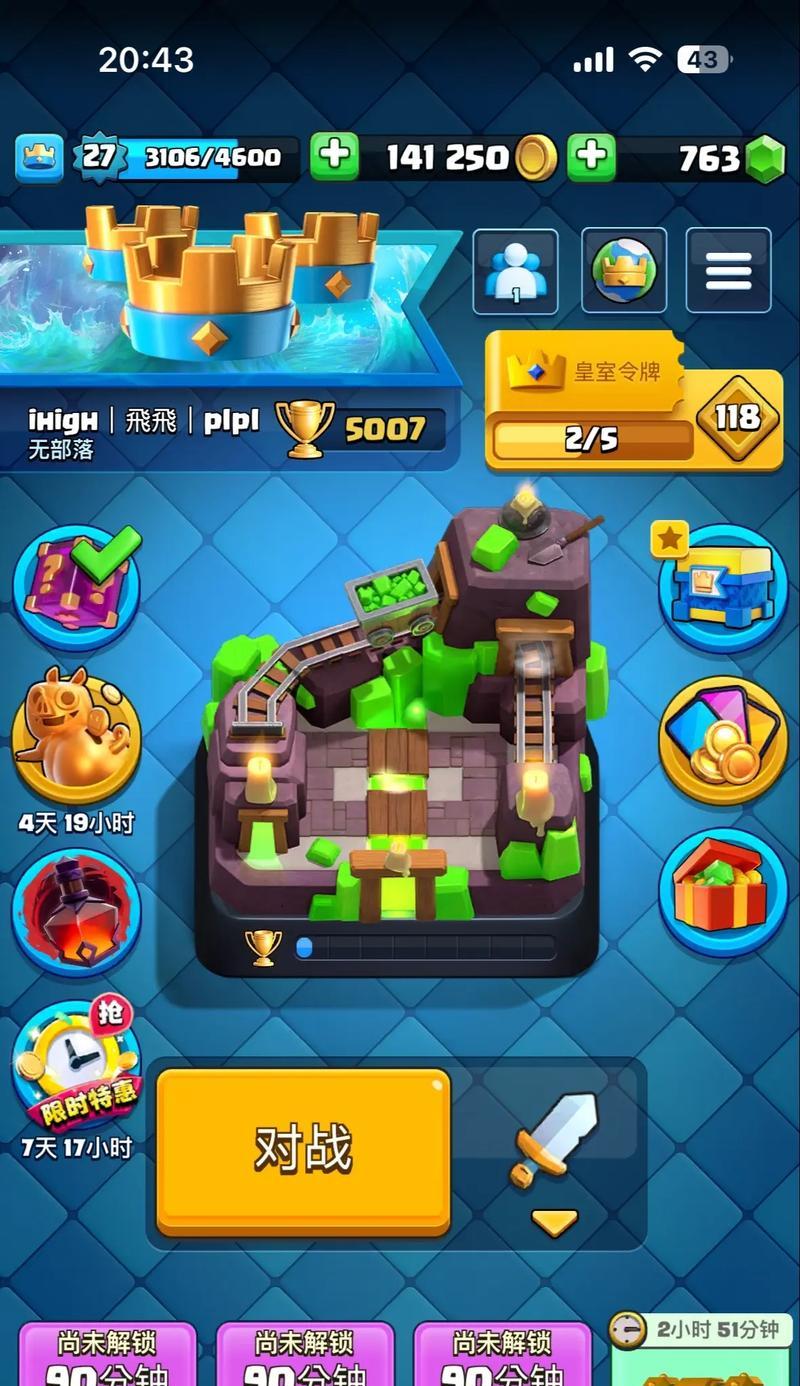The width and height of the screenshot is (800, 1386).
Task: Open the global leaderboard crown globe icon
Action: pyautogui.click(x=624, y=271)
